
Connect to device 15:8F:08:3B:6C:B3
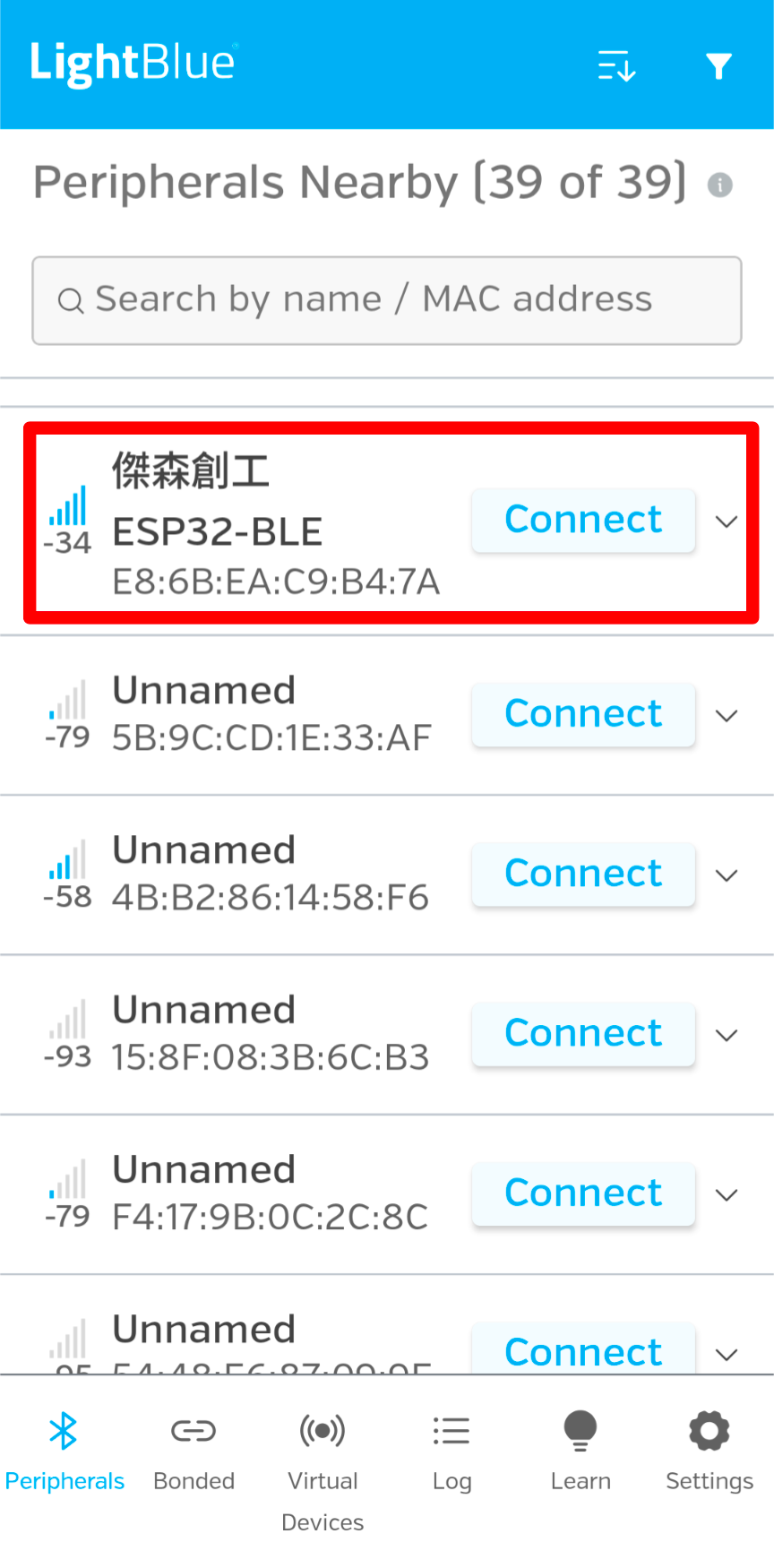pyautogui.click(x=583, y=1033)
